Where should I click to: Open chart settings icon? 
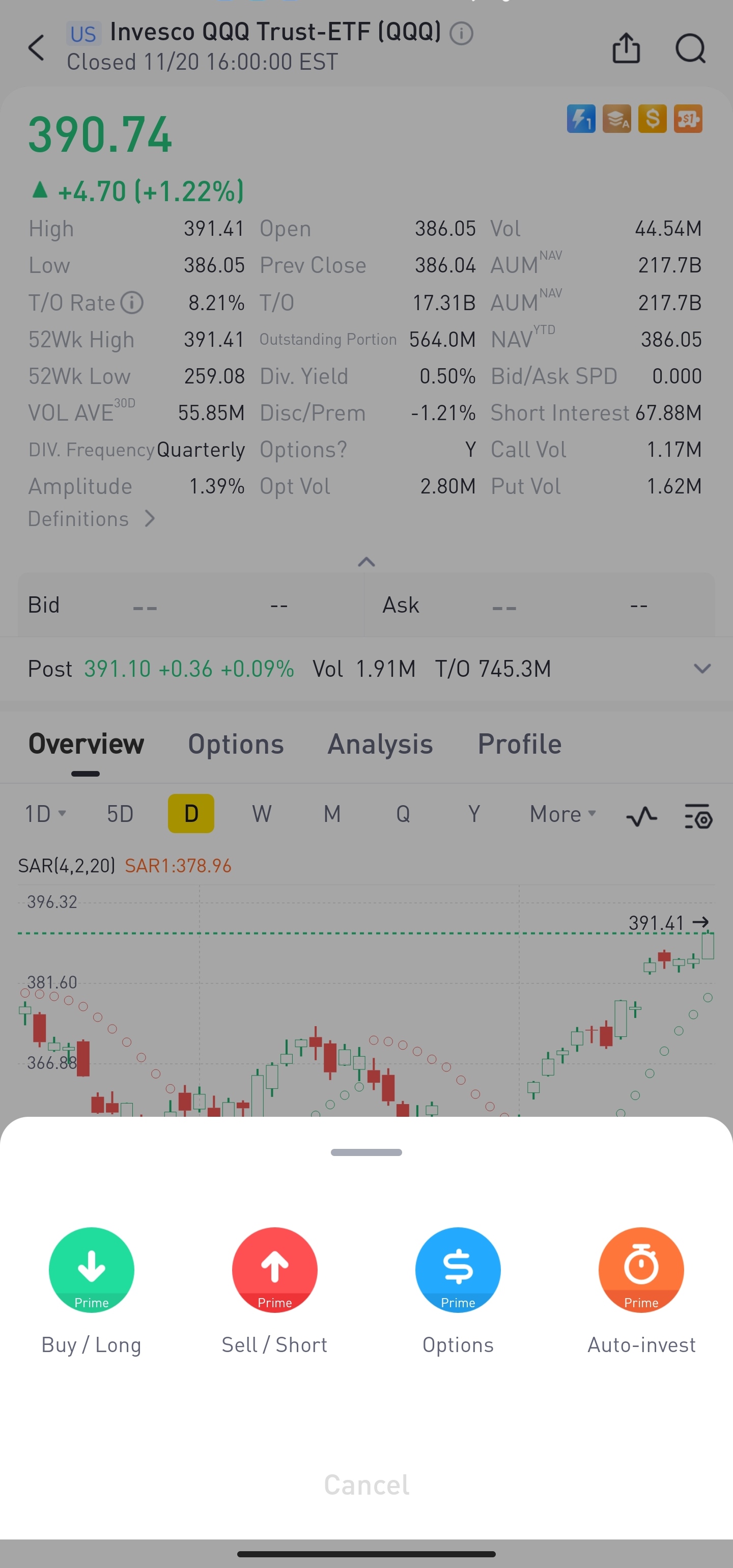[x=698, y=816]
